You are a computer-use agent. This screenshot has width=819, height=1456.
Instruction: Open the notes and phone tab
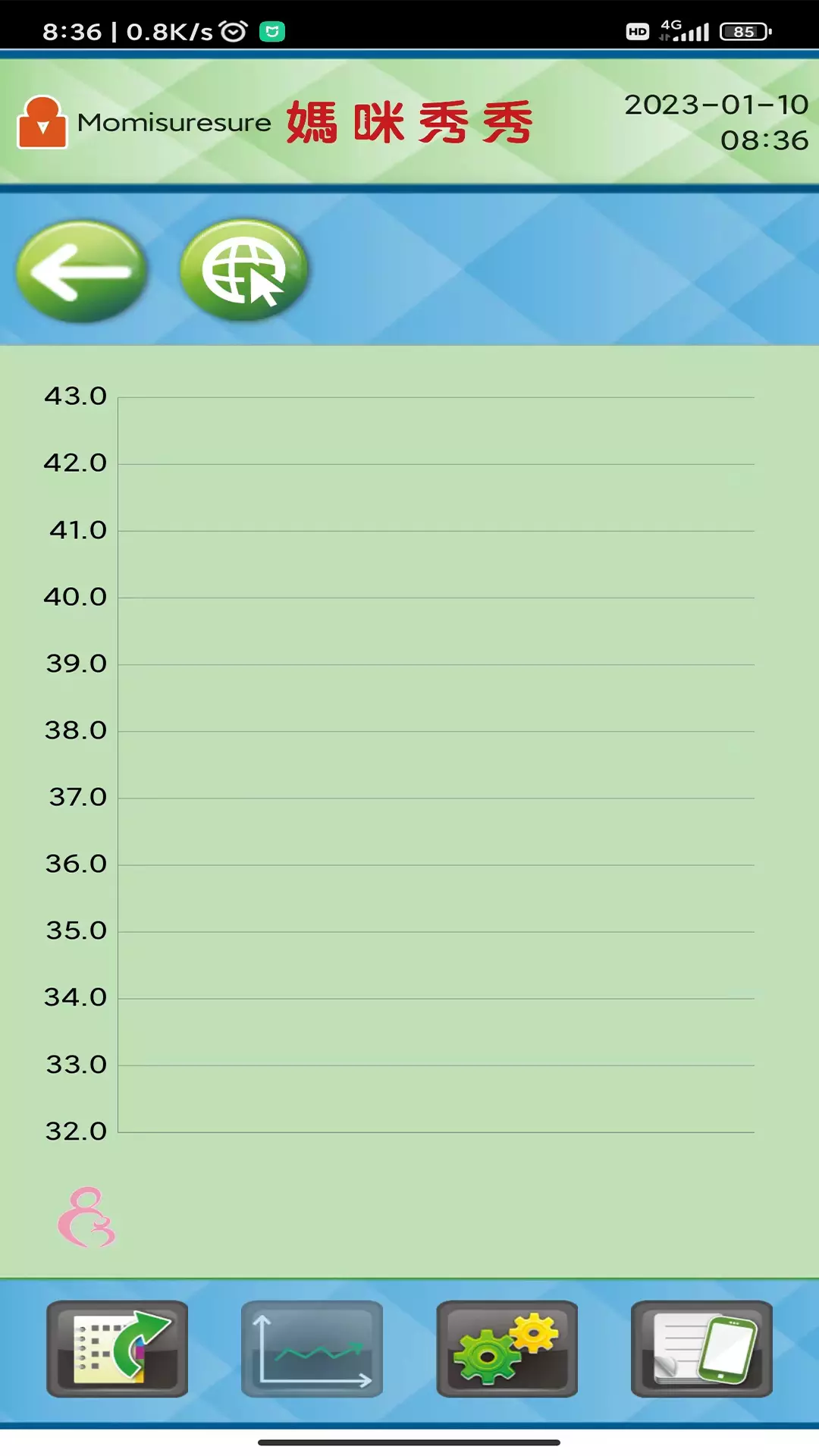701,1348
